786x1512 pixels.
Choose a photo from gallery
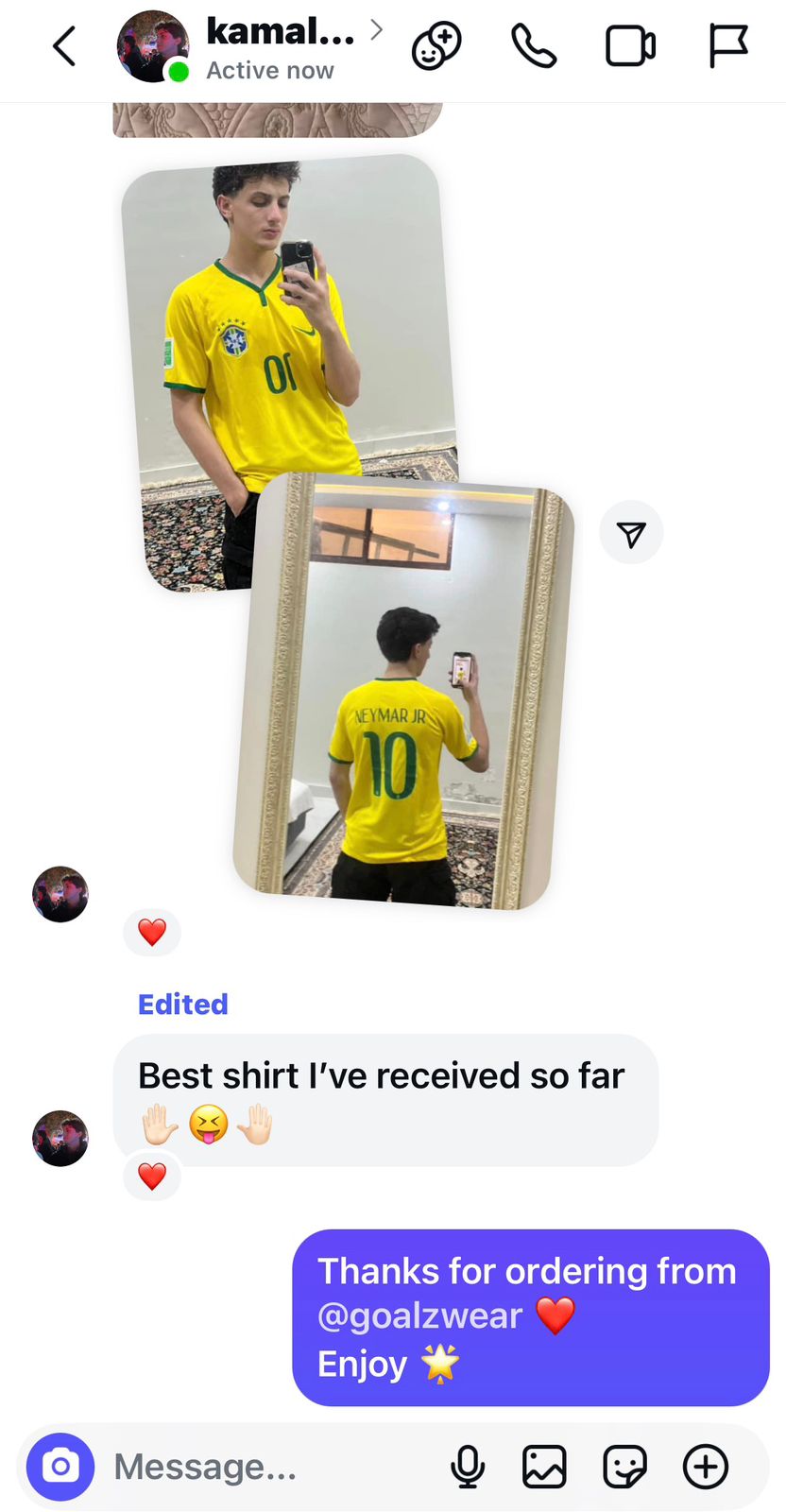click(x=544, y=1467)
